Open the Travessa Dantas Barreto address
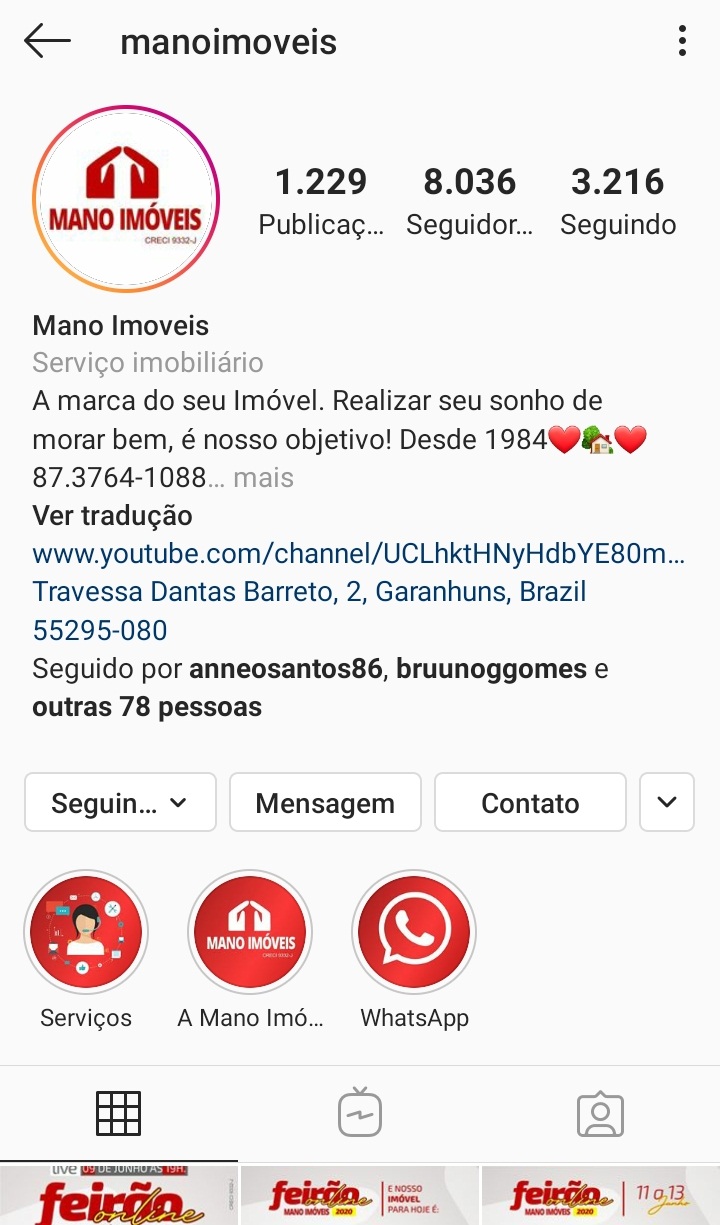The height and width of the screenshot is (1225, 720). pyautogui.click(x=309, y=592)
